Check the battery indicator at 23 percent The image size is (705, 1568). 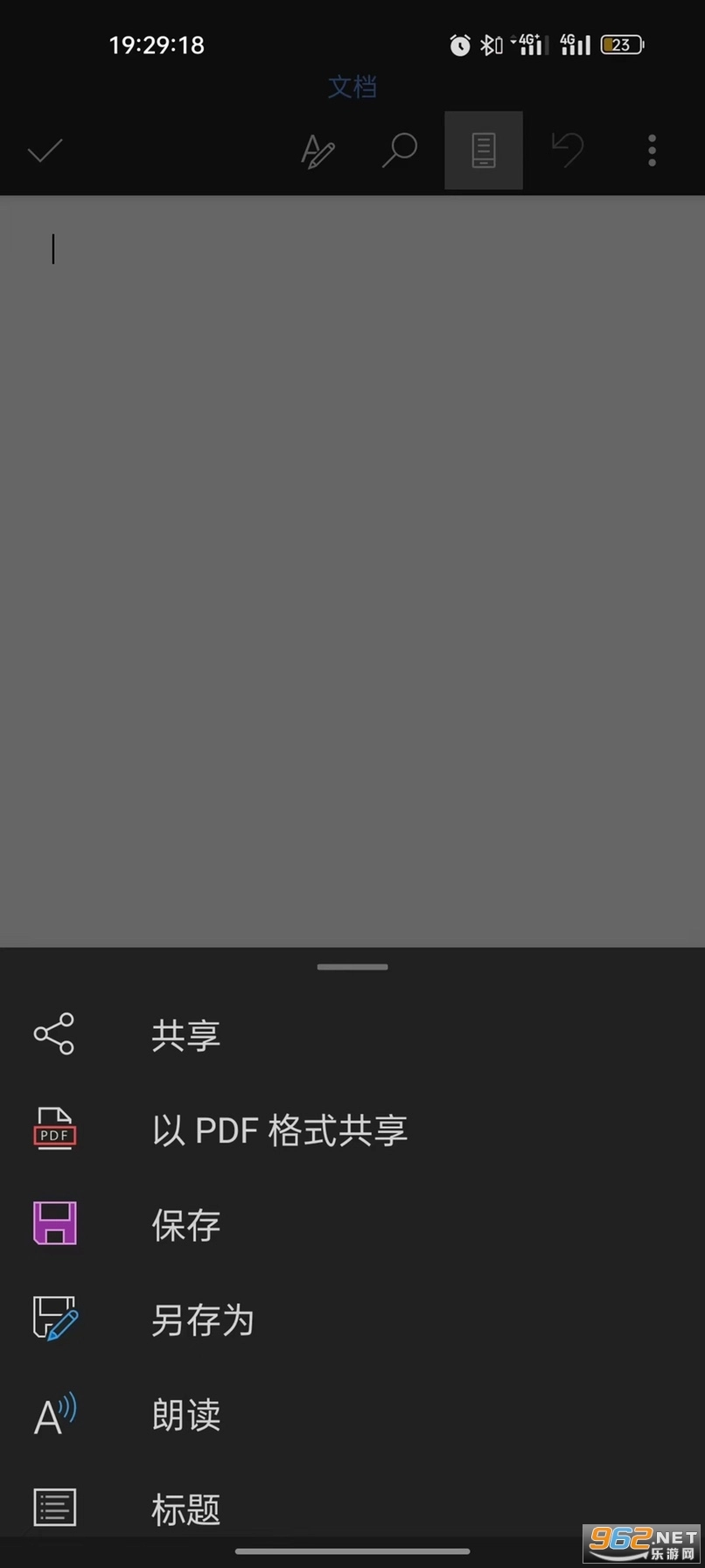pyautogui.click(x=621, y=44)
